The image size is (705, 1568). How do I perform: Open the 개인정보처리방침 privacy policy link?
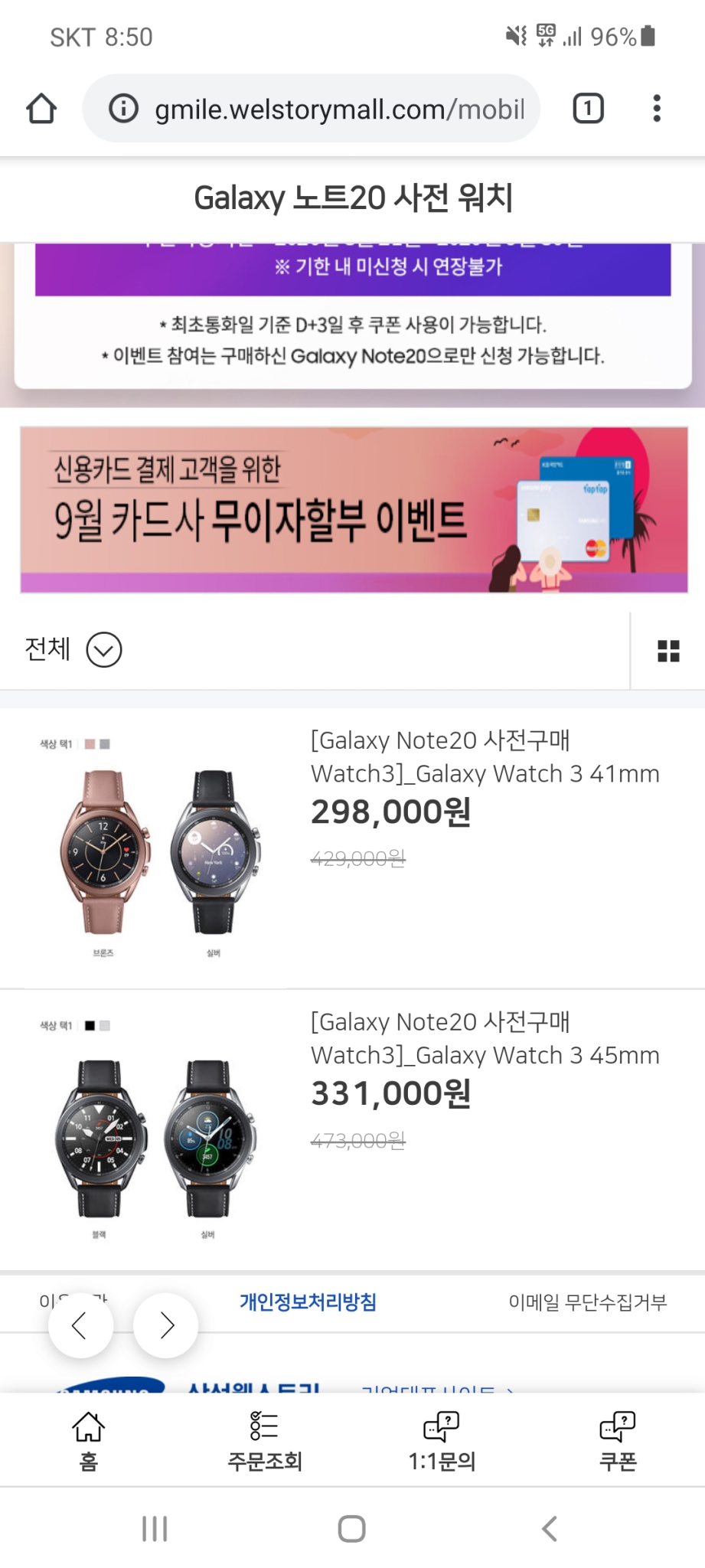pyautogui.click(x=309, y=1301)
